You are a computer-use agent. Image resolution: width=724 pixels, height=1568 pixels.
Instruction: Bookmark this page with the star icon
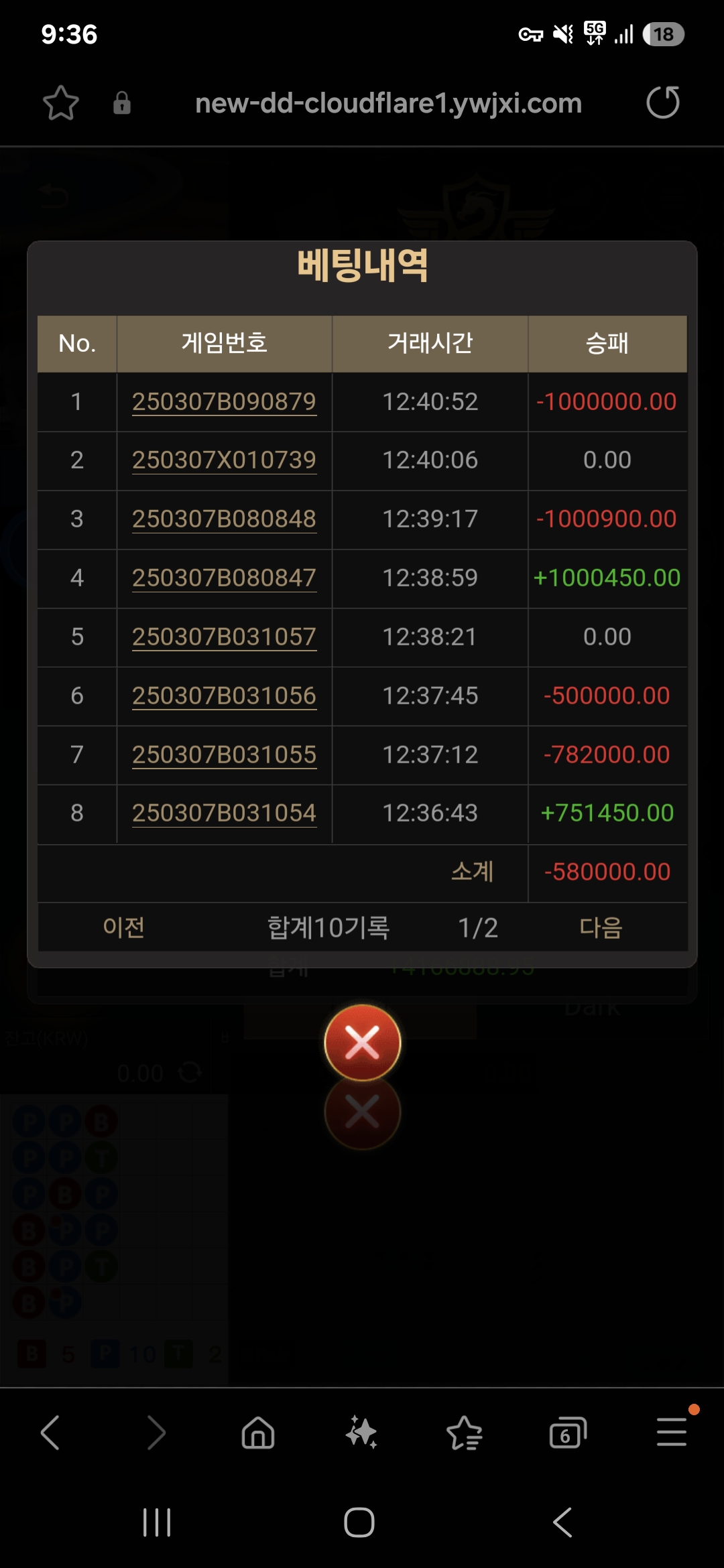pos(61,103)
